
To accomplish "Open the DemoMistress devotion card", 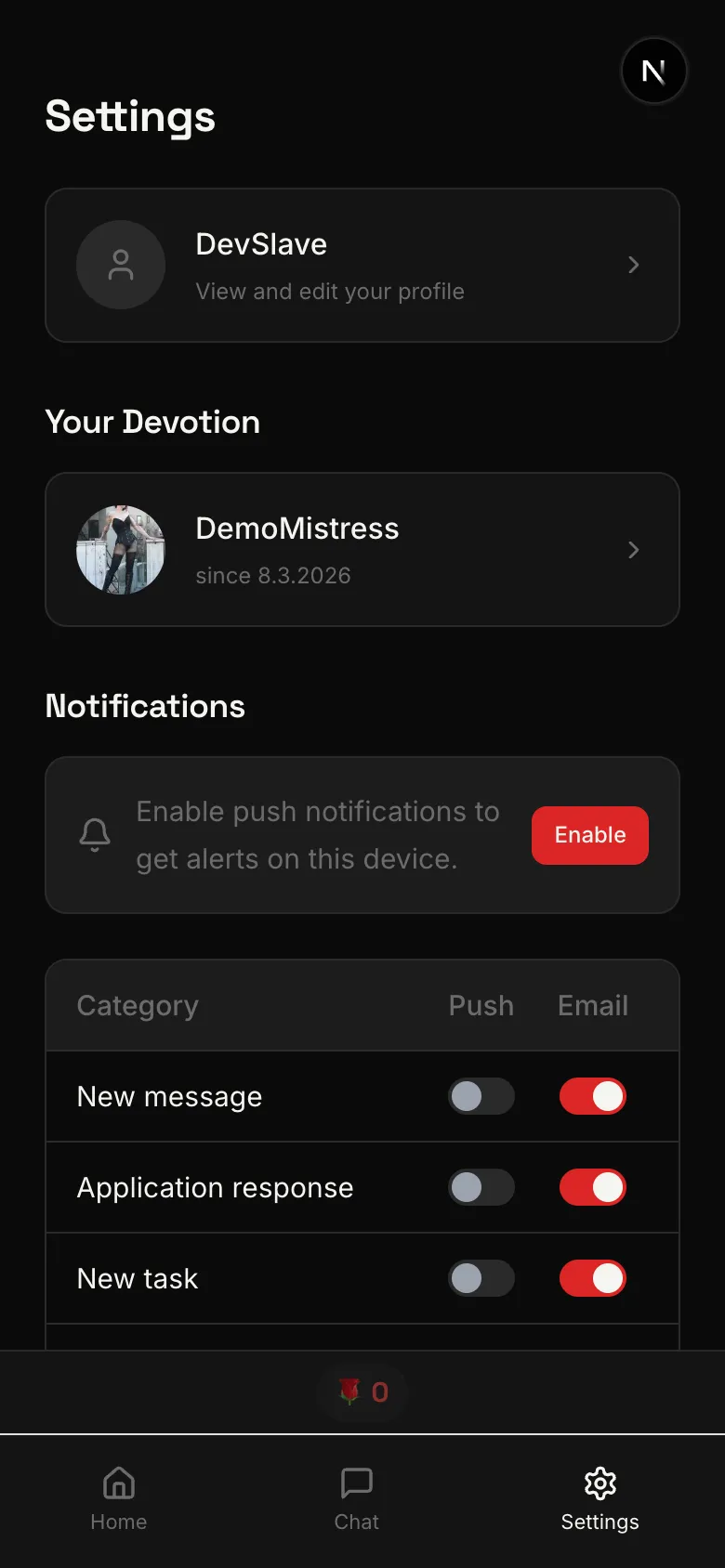I will click(x=362, y=550).
